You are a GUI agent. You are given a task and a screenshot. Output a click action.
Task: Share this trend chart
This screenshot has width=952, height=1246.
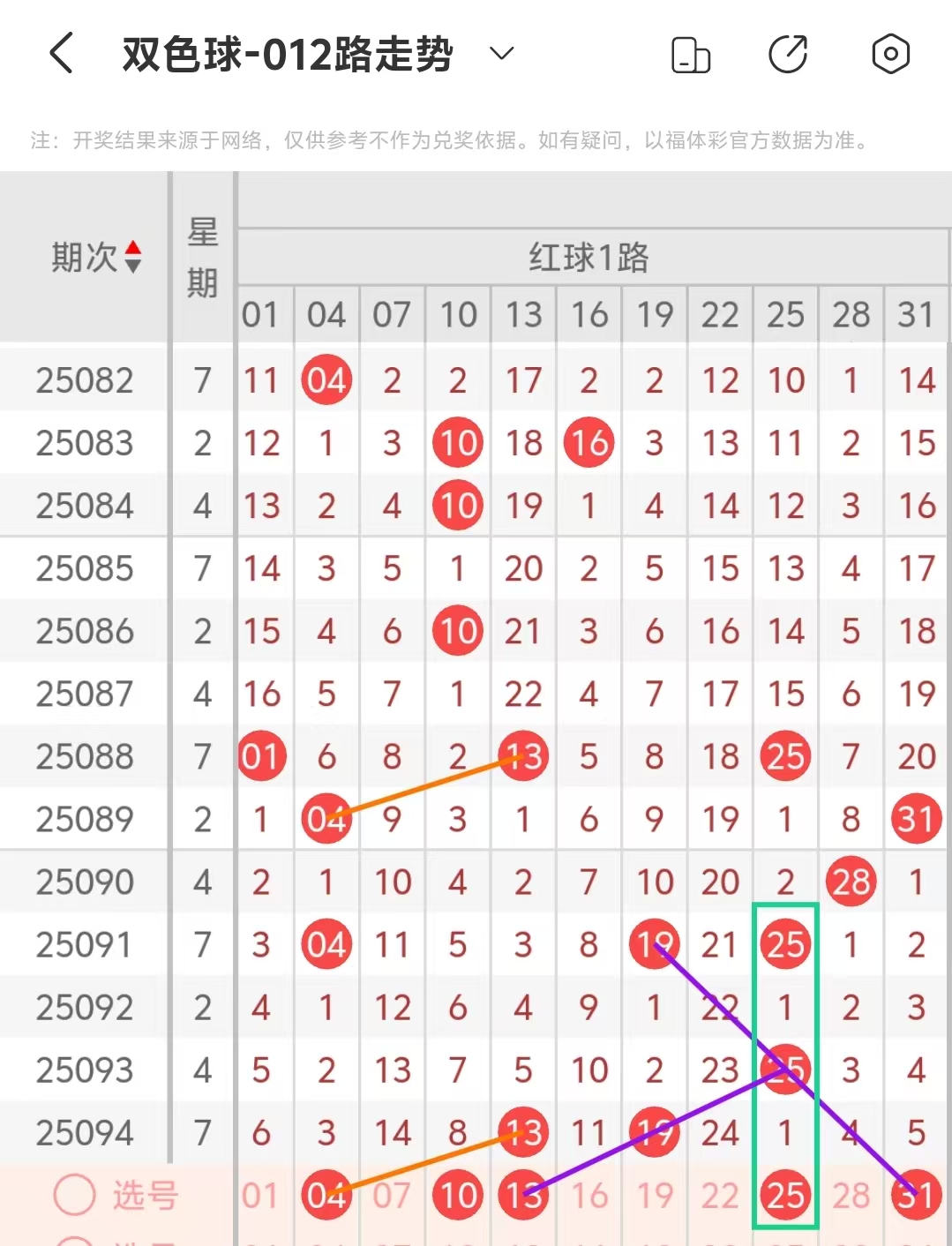pyautogui.click(x=788, y=55)
